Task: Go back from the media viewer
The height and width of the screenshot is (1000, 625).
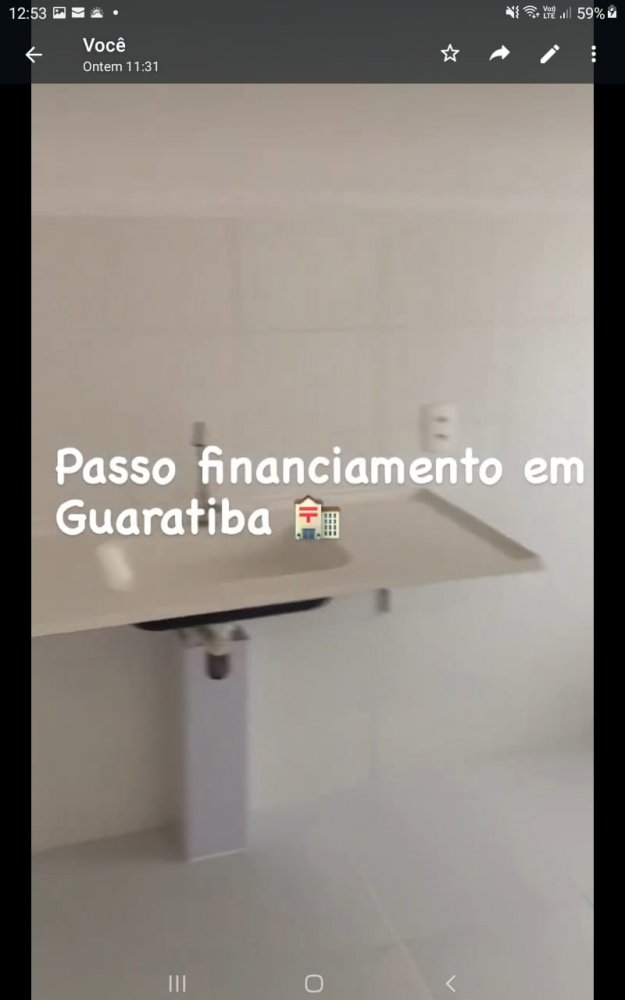Action: coord(34,55)
